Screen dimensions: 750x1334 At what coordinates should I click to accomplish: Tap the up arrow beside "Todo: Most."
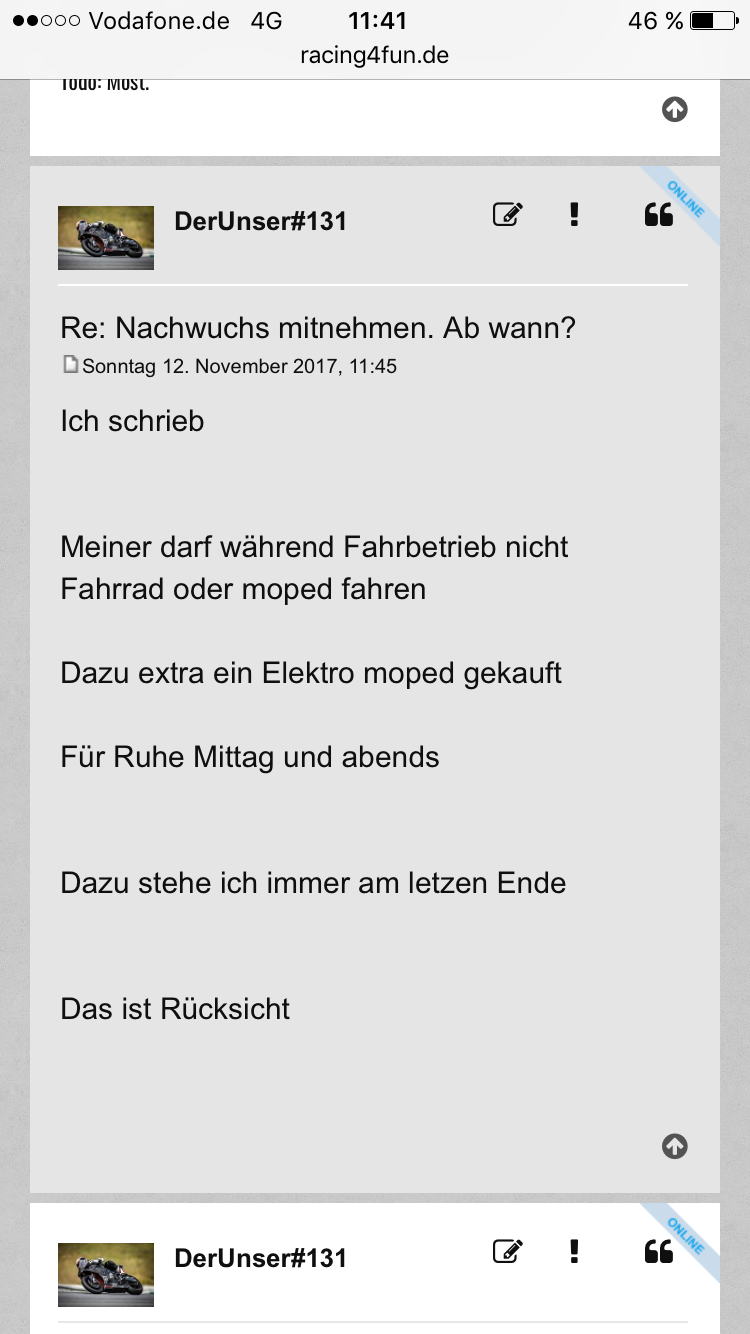pos(675,109)
